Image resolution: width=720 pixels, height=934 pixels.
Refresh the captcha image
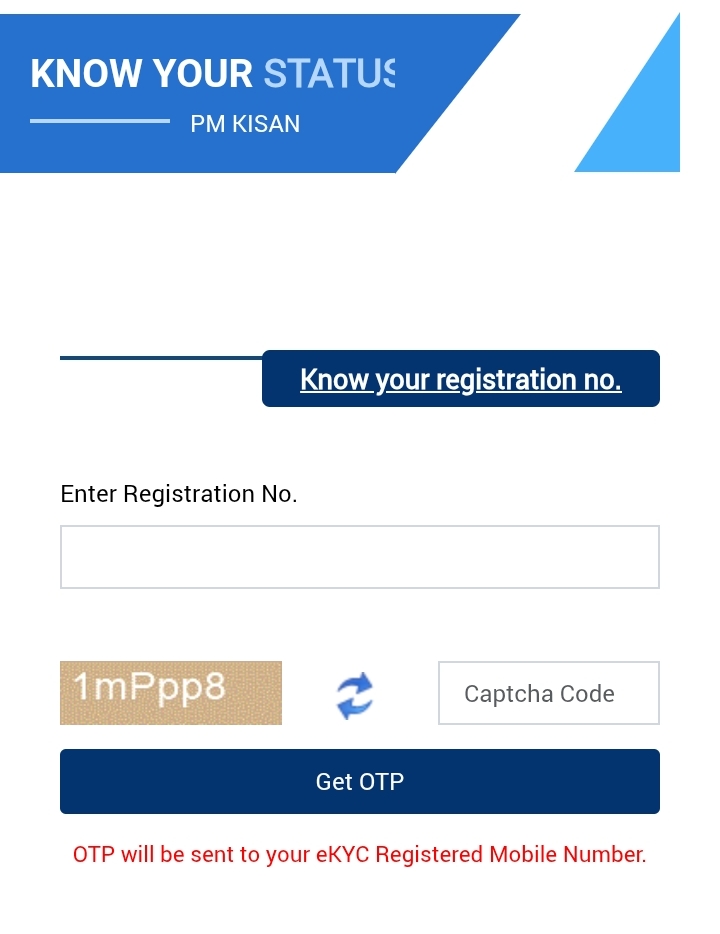click(x=354, y=695)
